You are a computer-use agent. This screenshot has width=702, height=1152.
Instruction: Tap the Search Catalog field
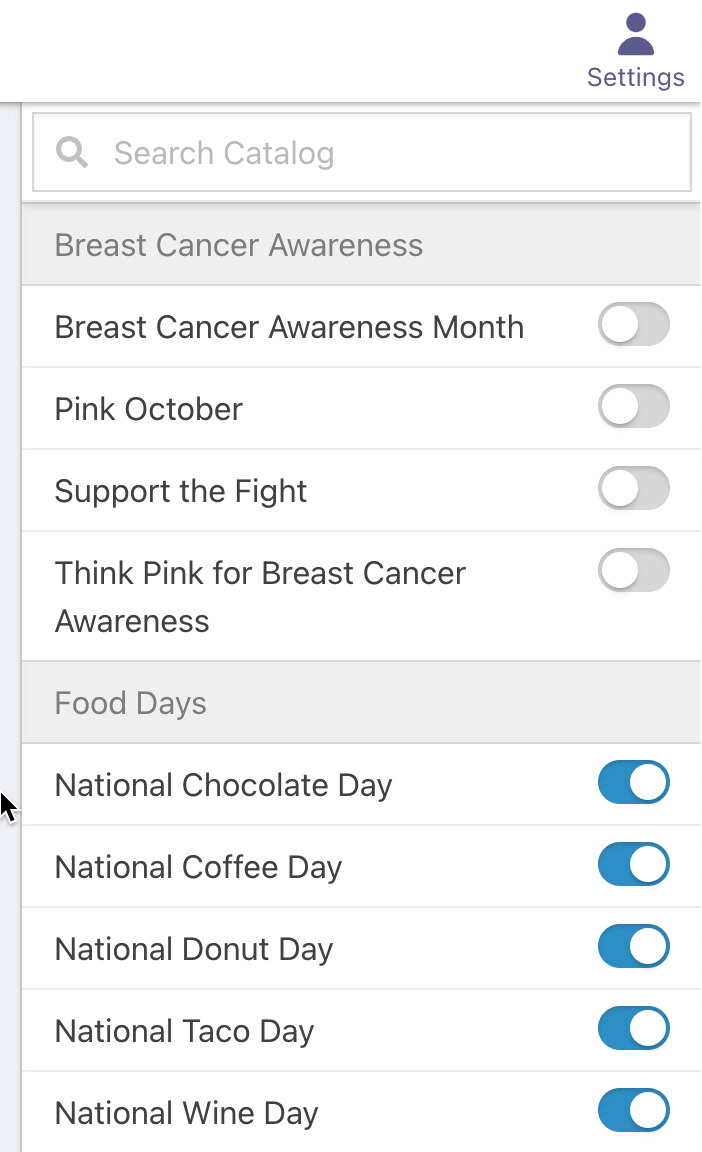point(362,152)
